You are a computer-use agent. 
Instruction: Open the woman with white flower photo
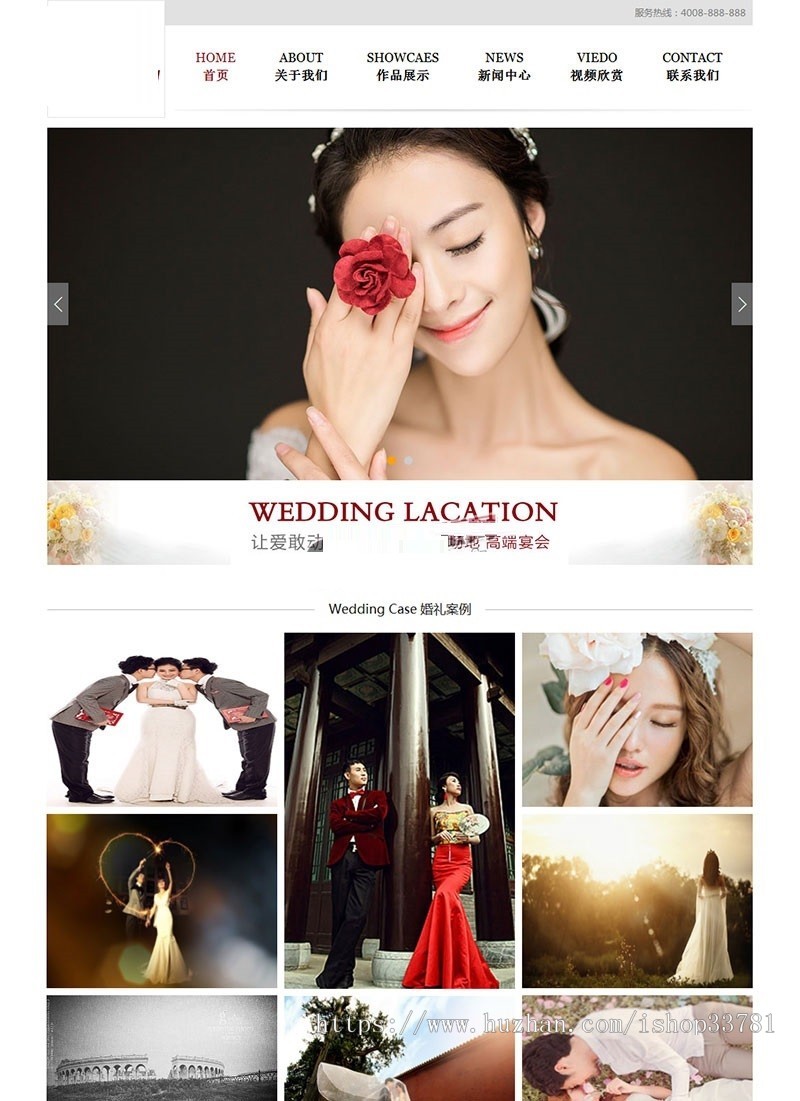point(637,719)
